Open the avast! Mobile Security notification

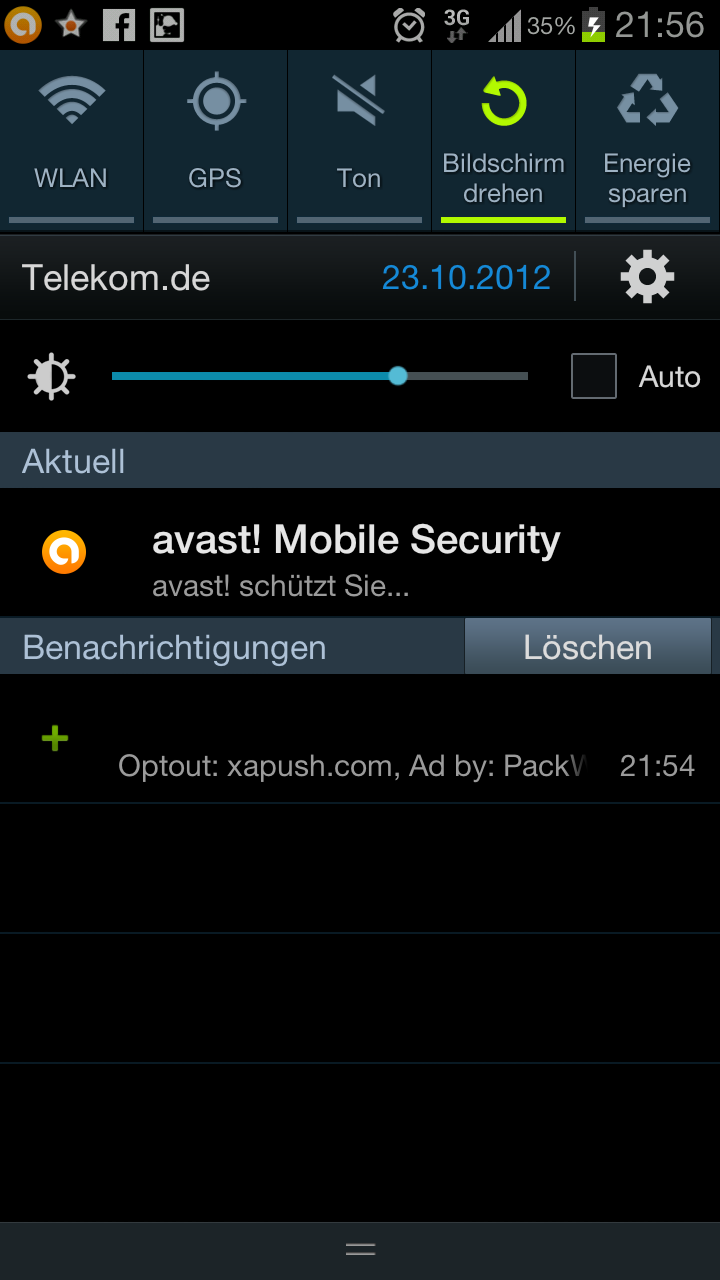(x=360, y=552)
